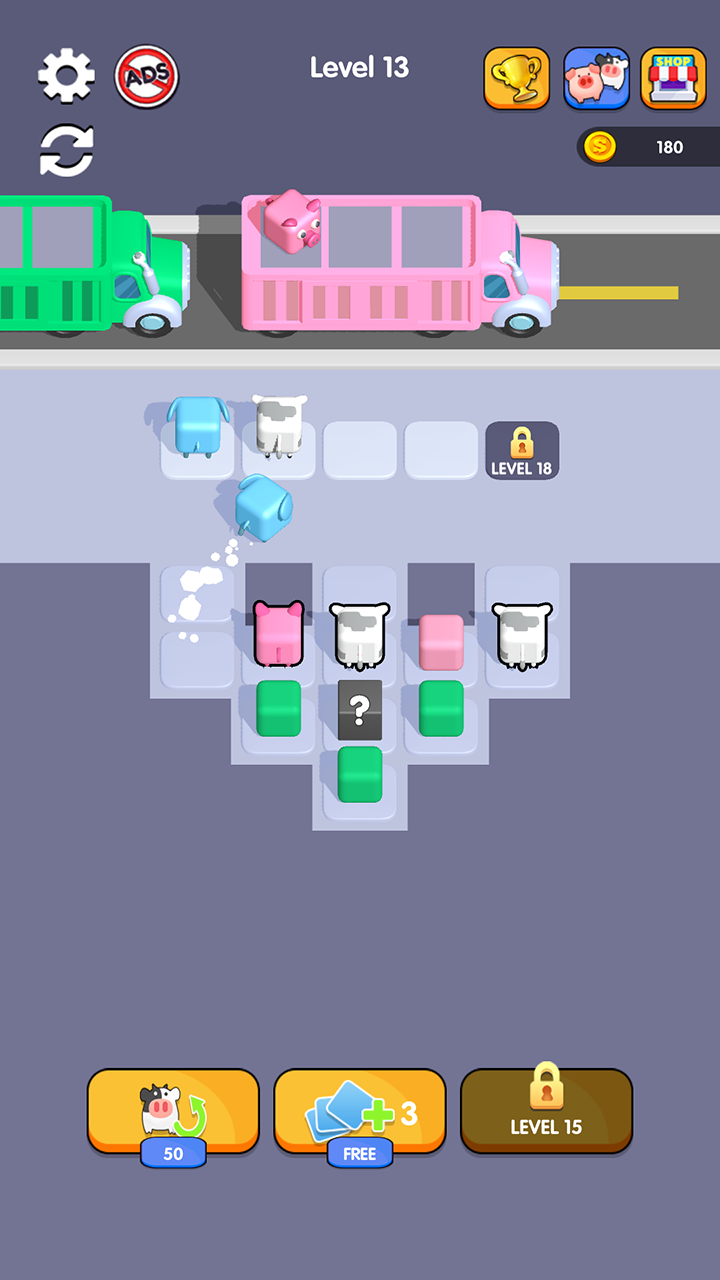Select the question mark mystery block

[x=360, y=710]
